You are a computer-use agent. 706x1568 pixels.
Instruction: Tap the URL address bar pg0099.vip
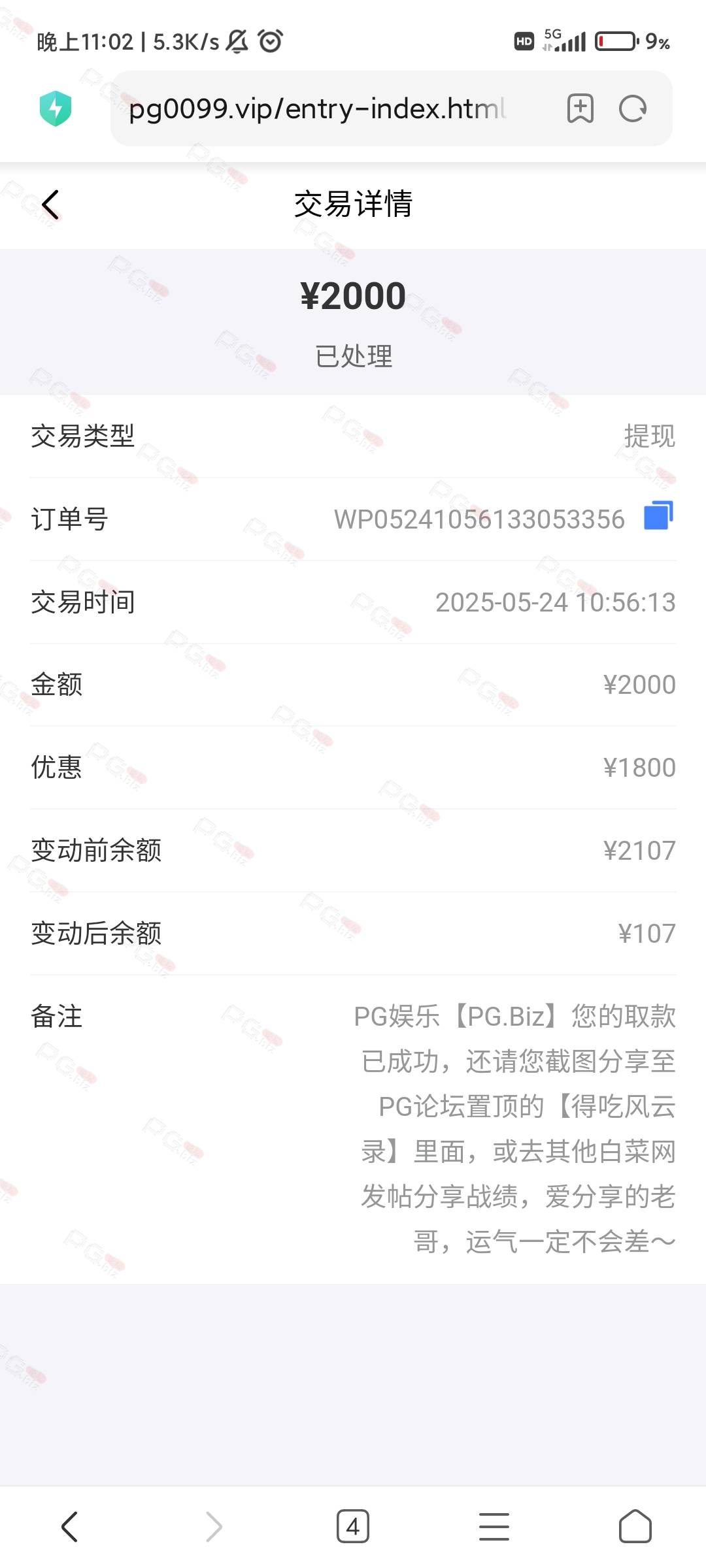318,108
